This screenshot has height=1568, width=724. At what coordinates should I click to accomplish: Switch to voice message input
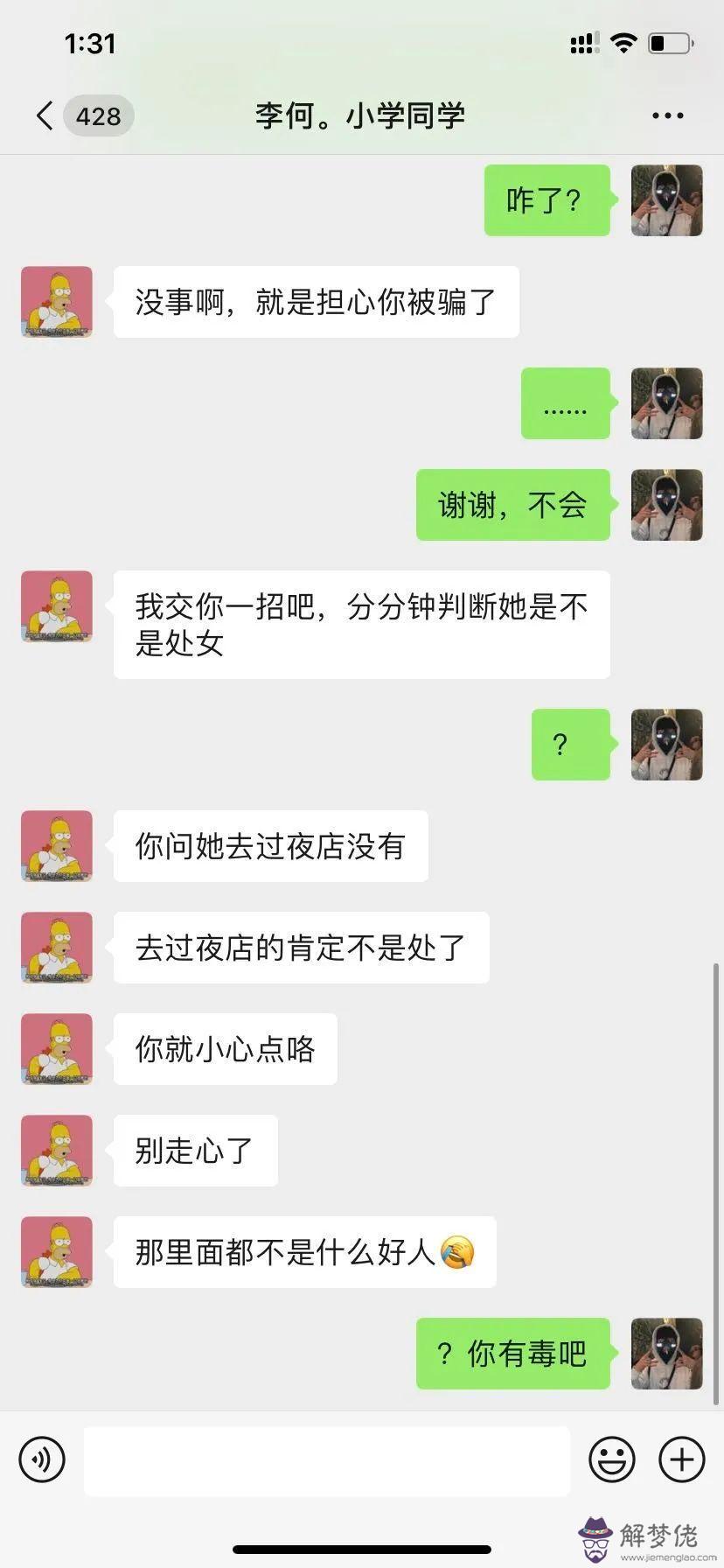click(x=42, y=1459)
